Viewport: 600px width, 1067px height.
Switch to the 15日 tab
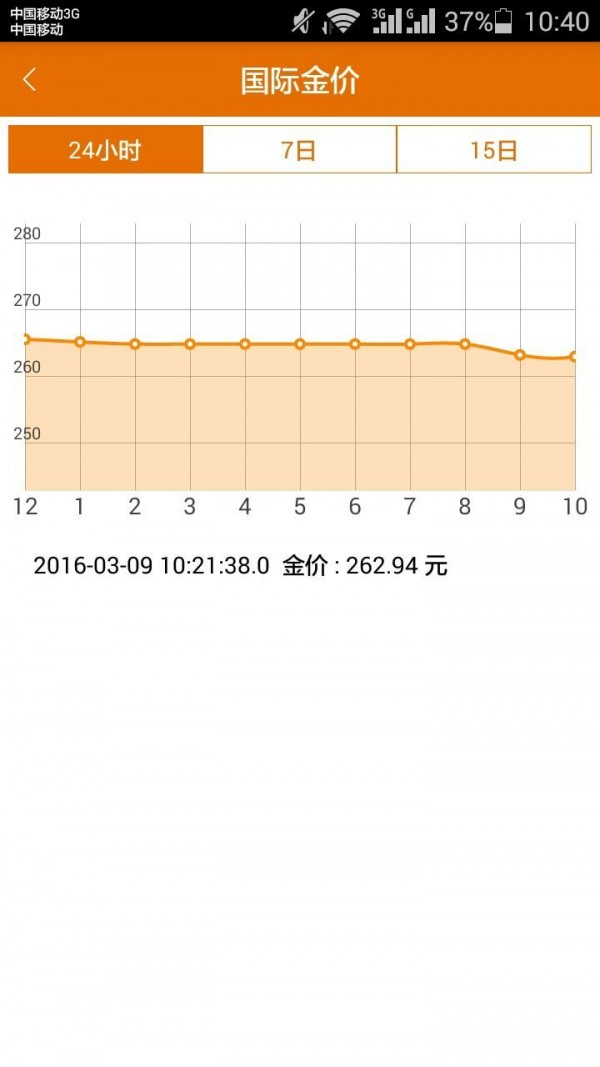point(494,150)
